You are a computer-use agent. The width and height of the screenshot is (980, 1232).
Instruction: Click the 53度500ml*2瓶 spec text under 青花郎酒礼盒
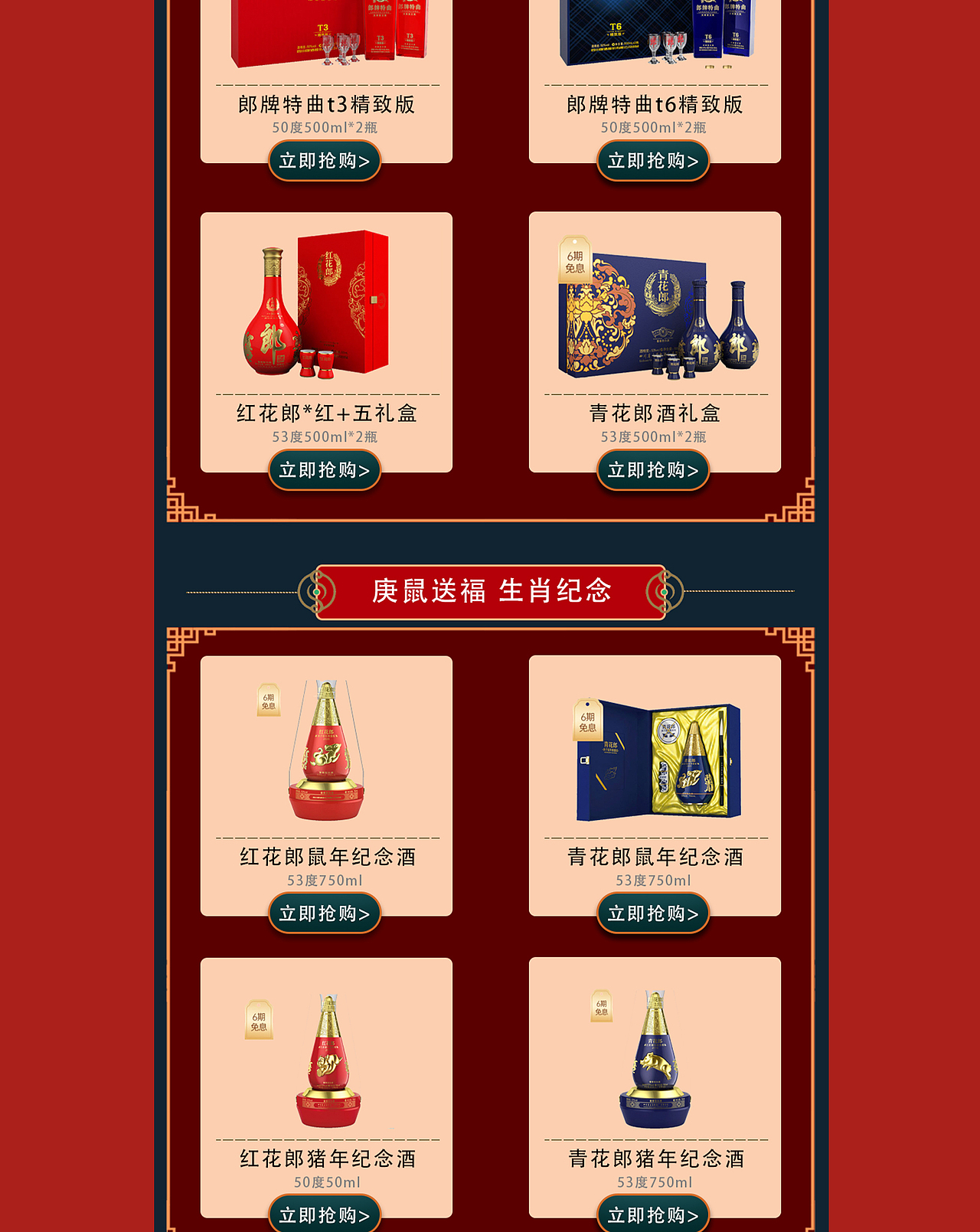[653, 437]
